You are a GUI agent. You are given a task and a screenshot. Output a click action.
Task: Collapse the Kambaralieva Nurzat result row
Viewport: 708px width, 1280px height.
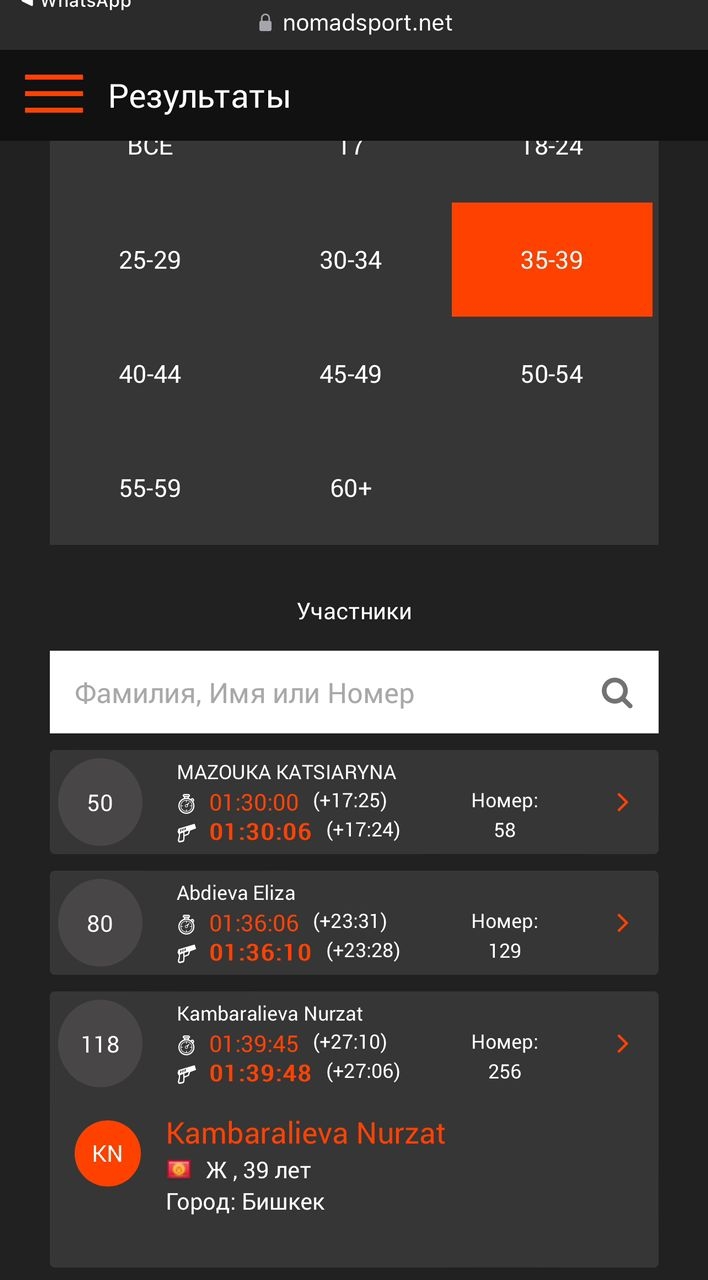[x=622, y=1044]
